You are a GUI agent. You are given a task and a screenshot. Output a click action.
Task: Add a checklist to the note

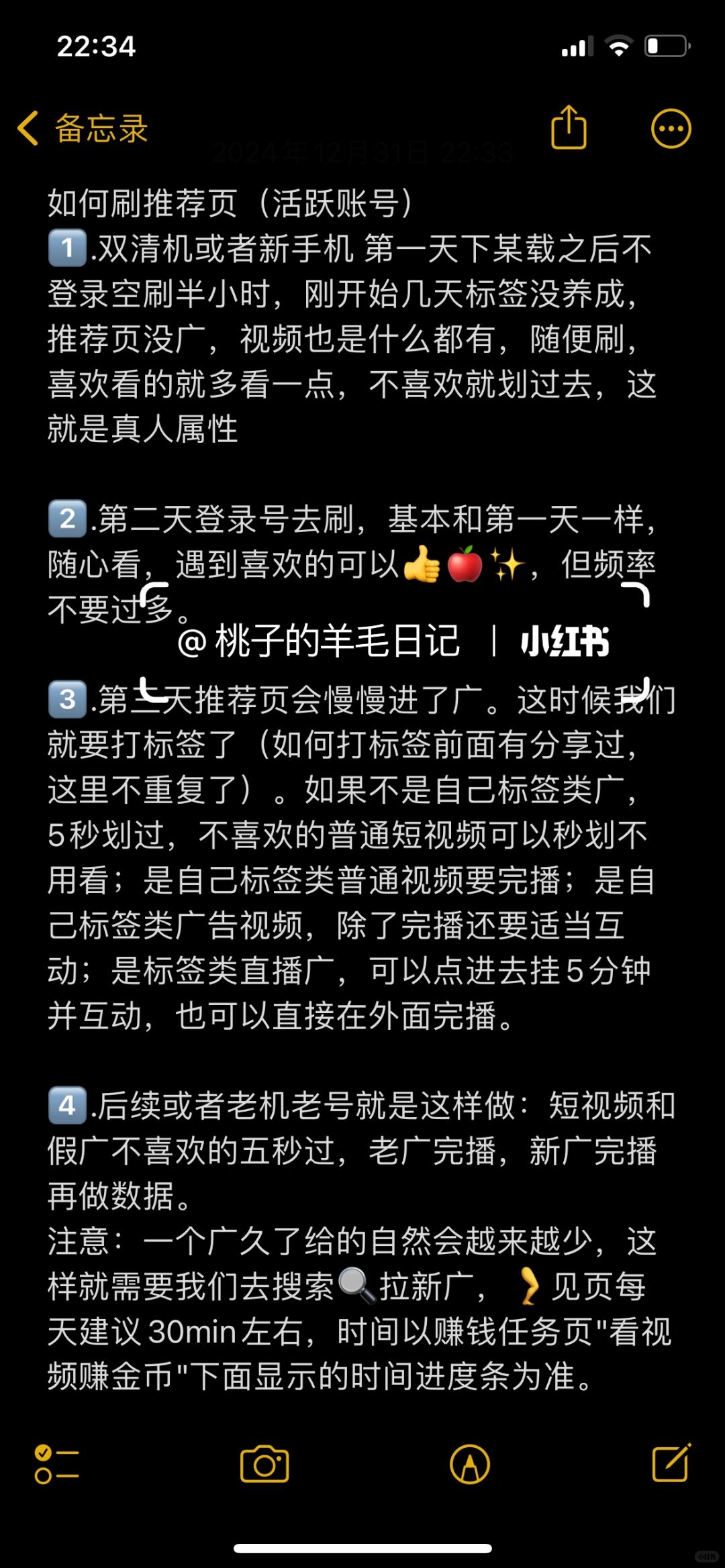tap(56, 1463)
